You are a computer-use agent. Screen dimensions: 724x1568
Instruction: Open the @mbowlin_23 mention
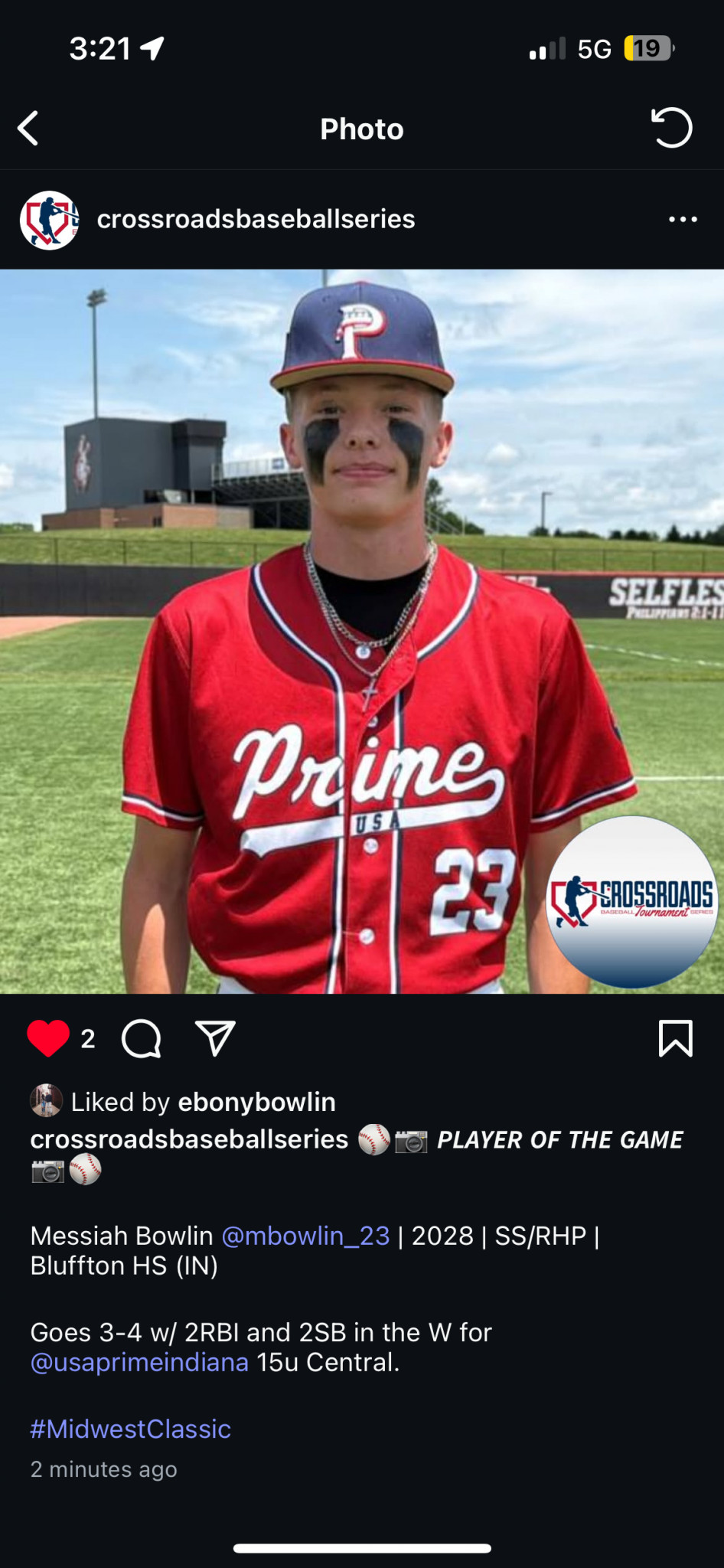[305, 1236]
